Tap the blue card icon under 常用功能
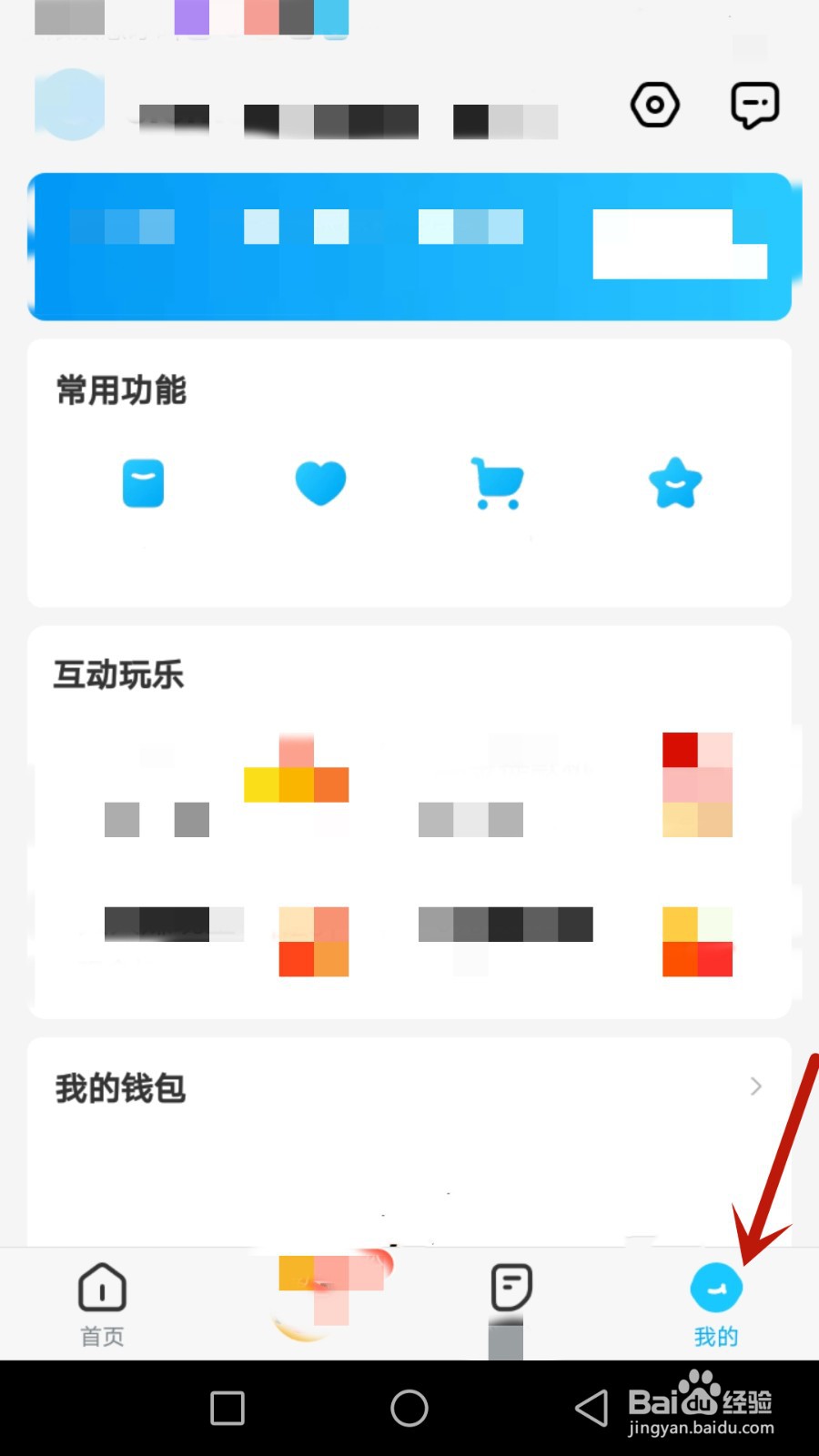The height and width of the screenshot is (1456, 819). click(x=142, y=483)
